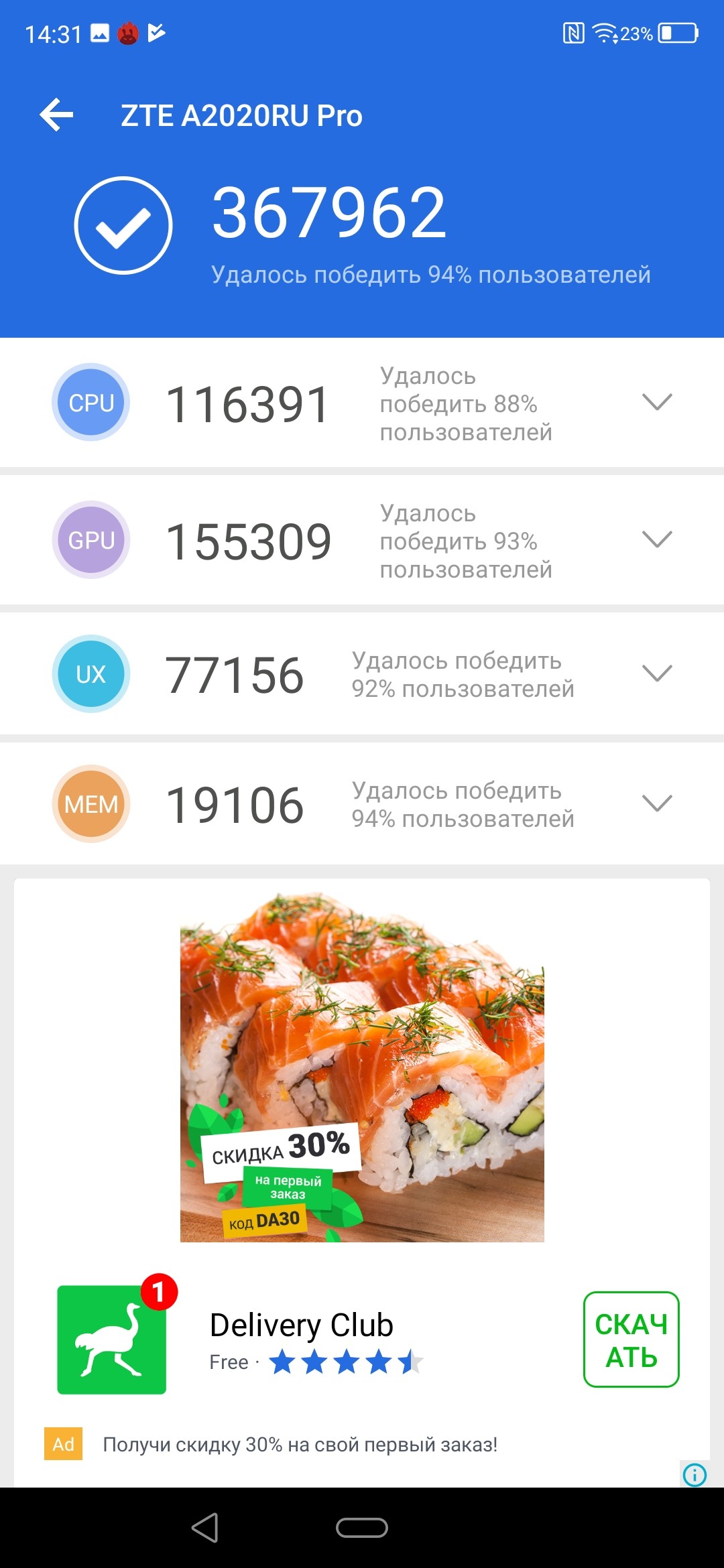Expand the UX score details
Image resolution: width=724 pixels, height=1568 pixels.
pyautogui.click(x=656, y=673)
